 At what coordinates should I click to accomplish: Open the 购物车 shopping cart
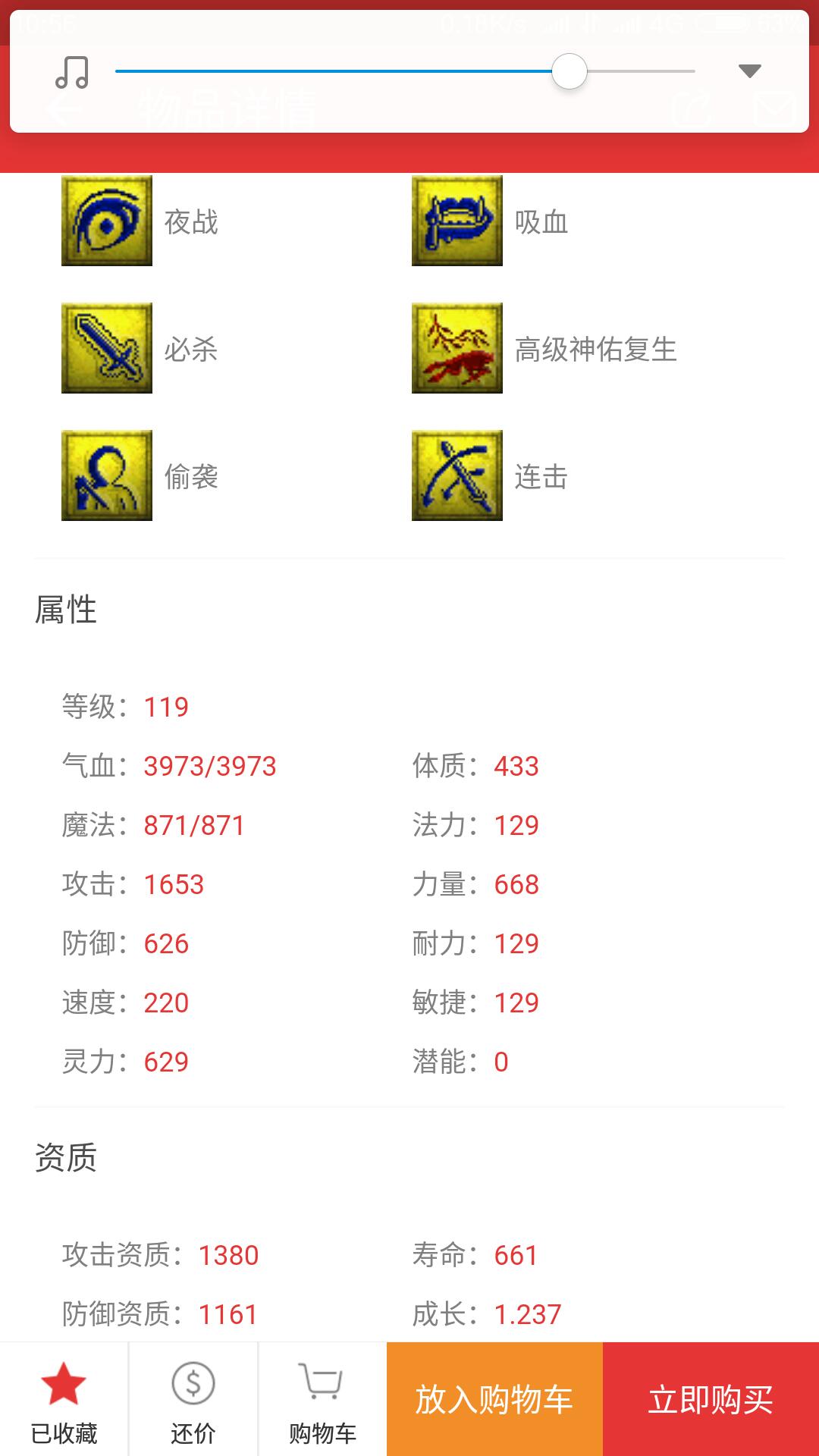point(322,1399)
